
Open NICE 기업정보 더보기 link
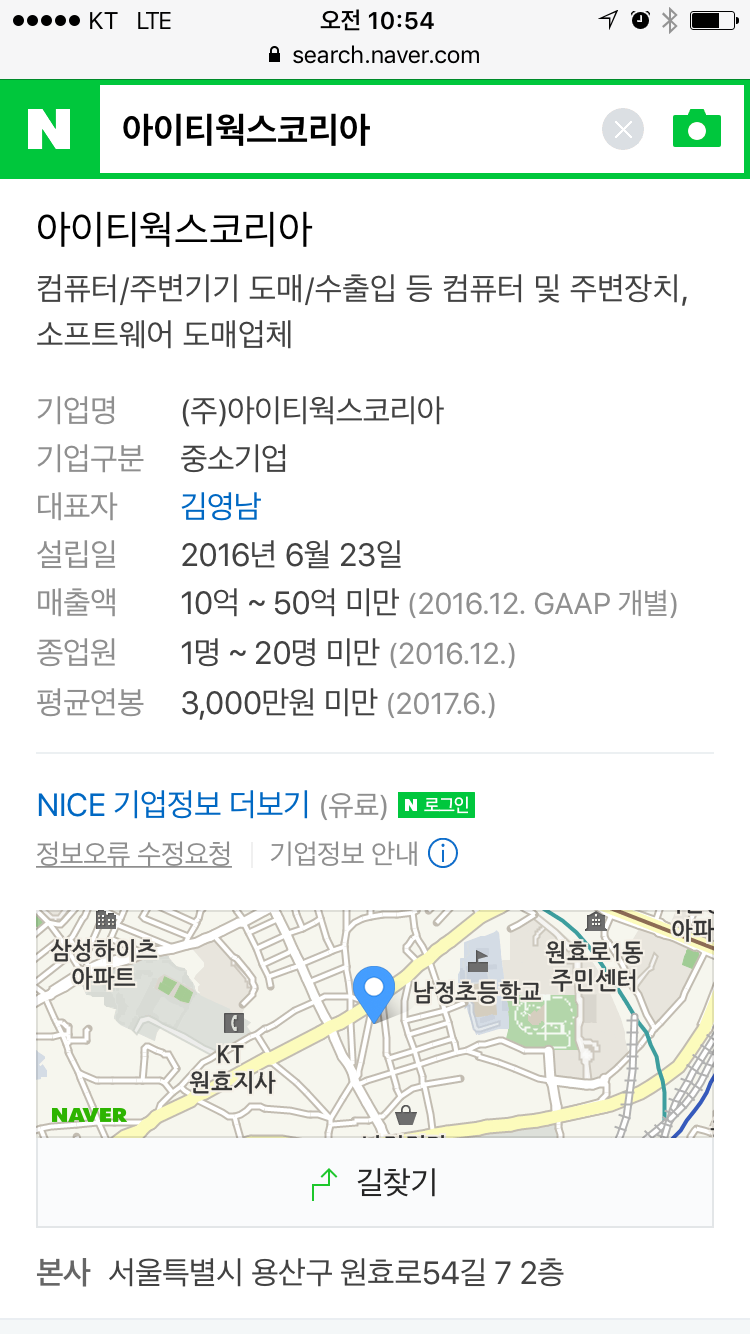tap(173, 804)
